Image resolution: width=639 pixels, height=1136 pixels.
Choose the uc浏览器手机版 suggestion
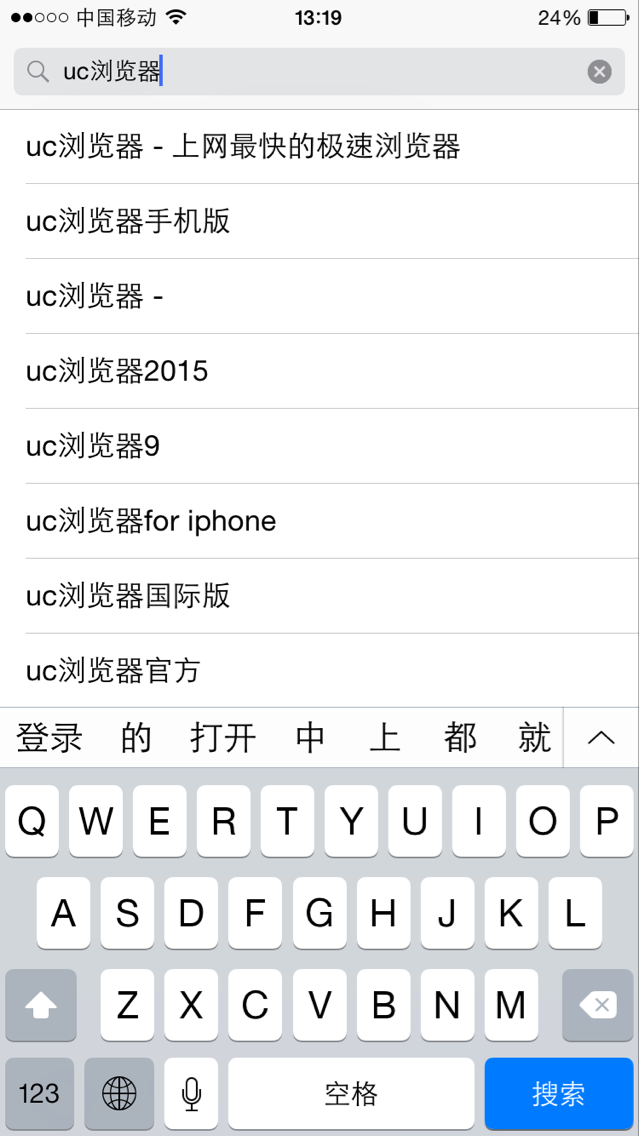tap(320, 221)
